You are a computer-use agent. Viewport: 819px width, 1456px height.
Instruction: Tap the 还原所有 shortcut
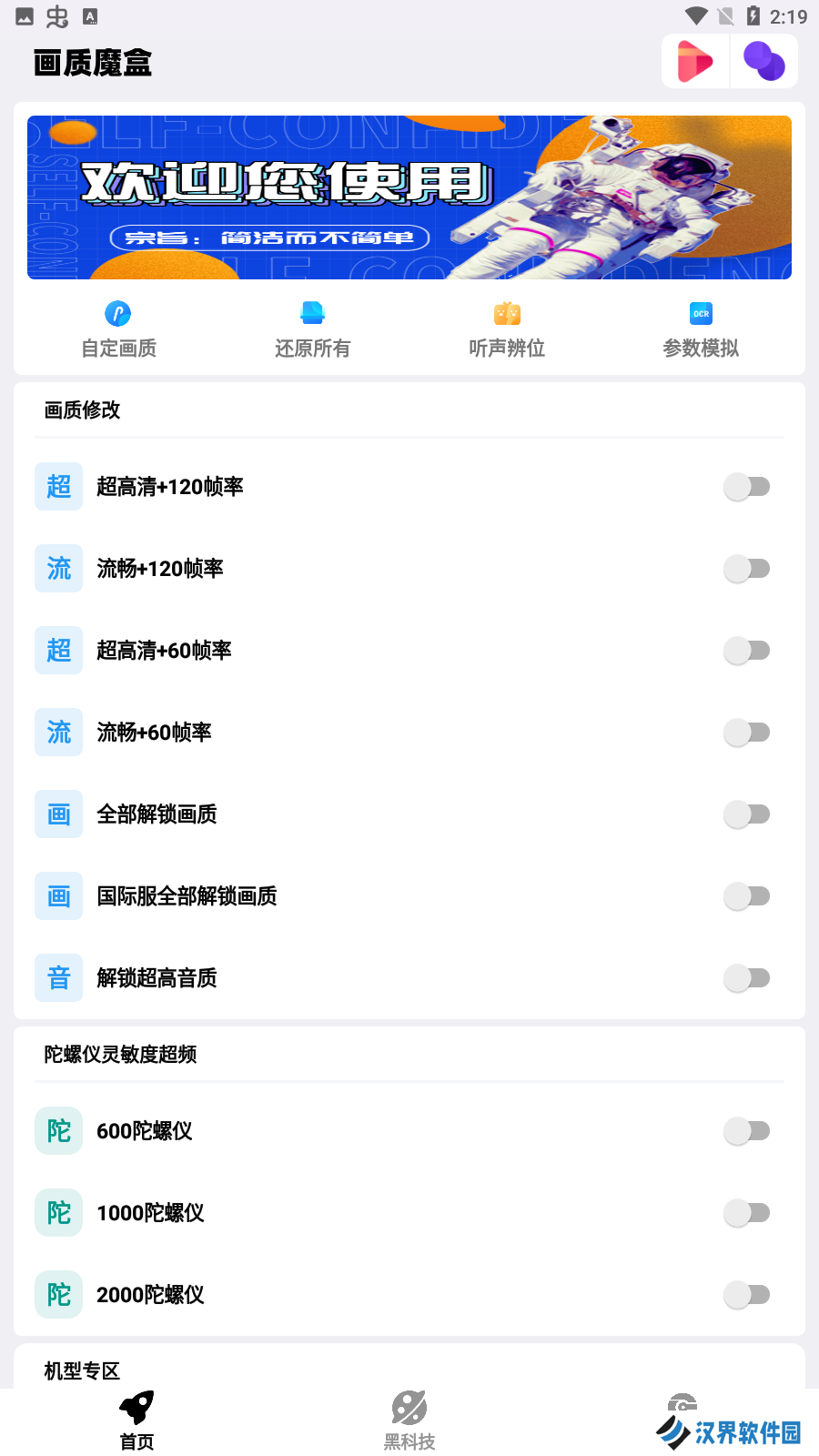click(312, 329)
